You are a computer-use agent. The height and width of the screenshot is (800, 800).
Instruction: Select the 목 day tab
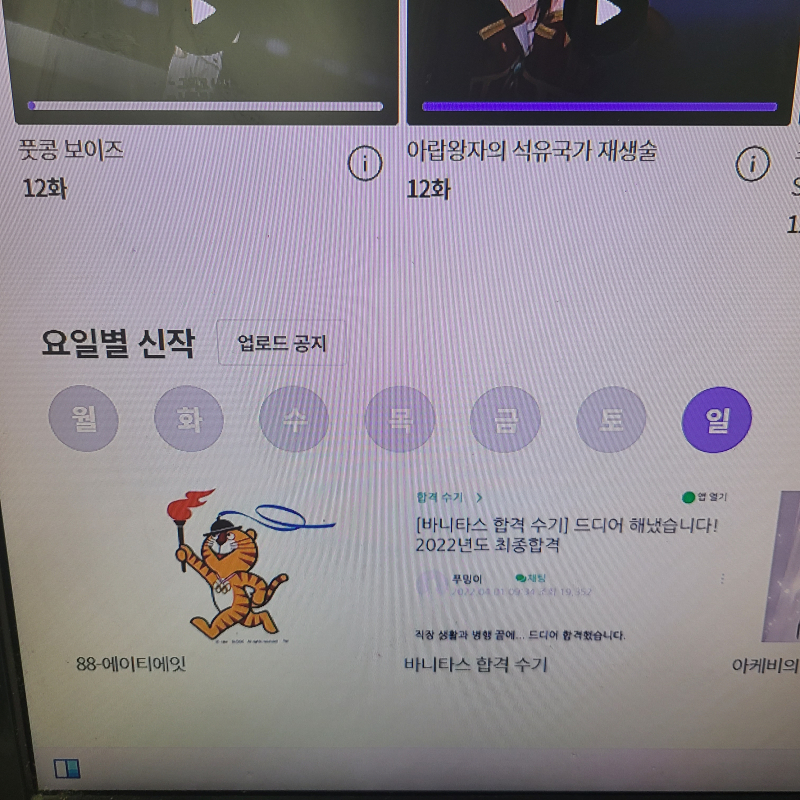point(400,419)
